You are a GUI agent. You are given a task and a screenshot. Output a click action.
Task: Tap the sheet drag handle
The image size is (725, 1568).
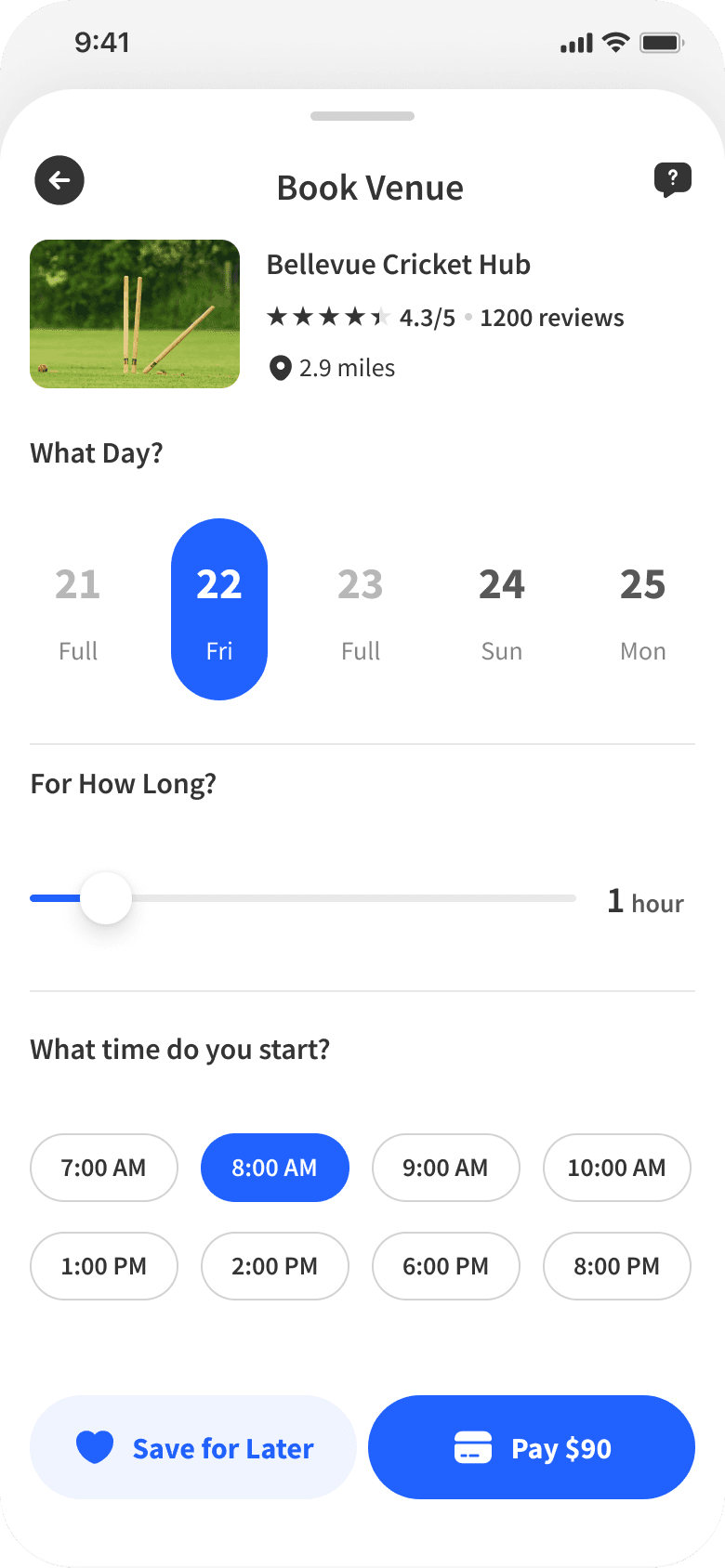coord(362,116)
